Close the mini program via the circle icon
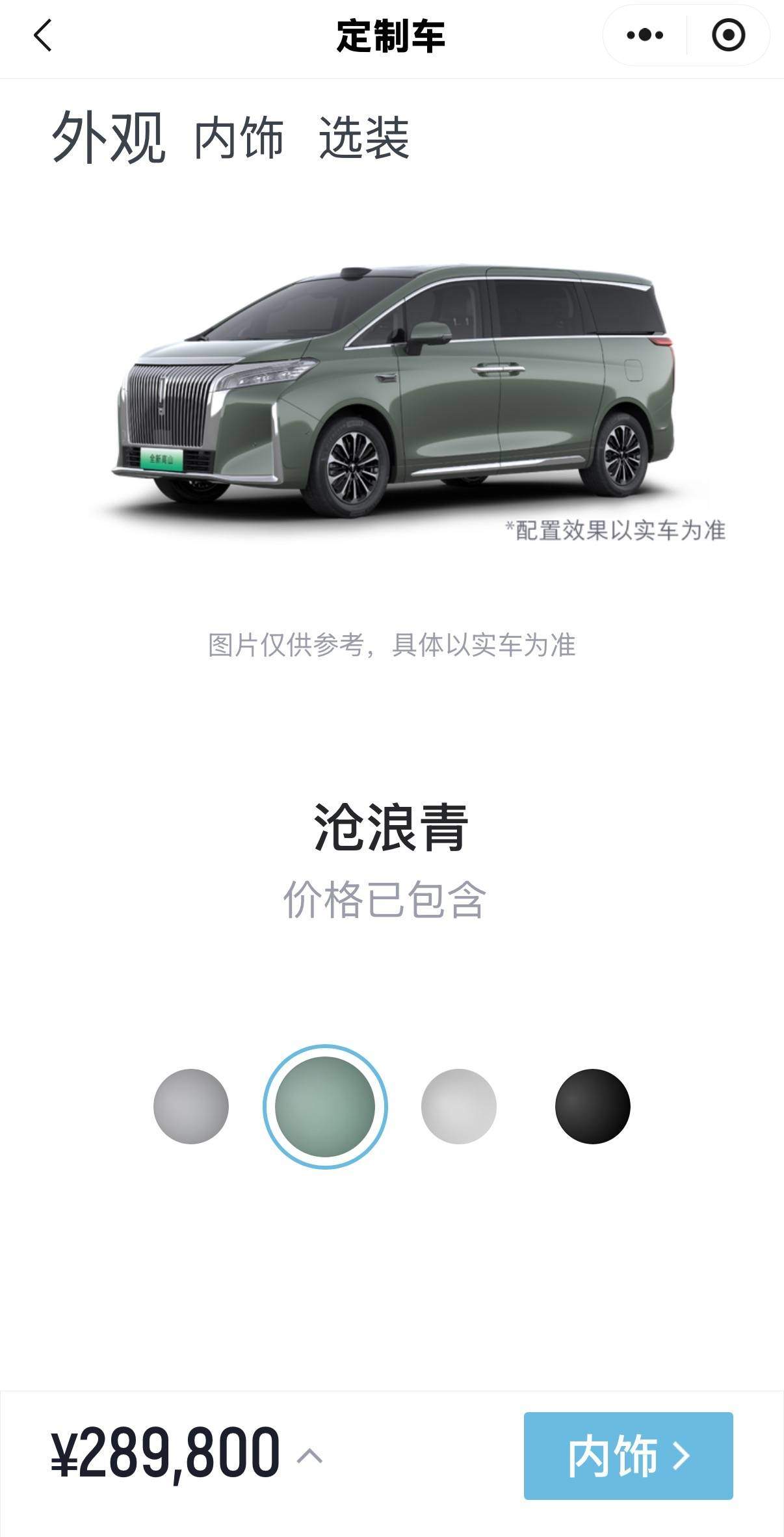Screen dimensions: 784x1537 pyautogui.click(x=728, y=35)
